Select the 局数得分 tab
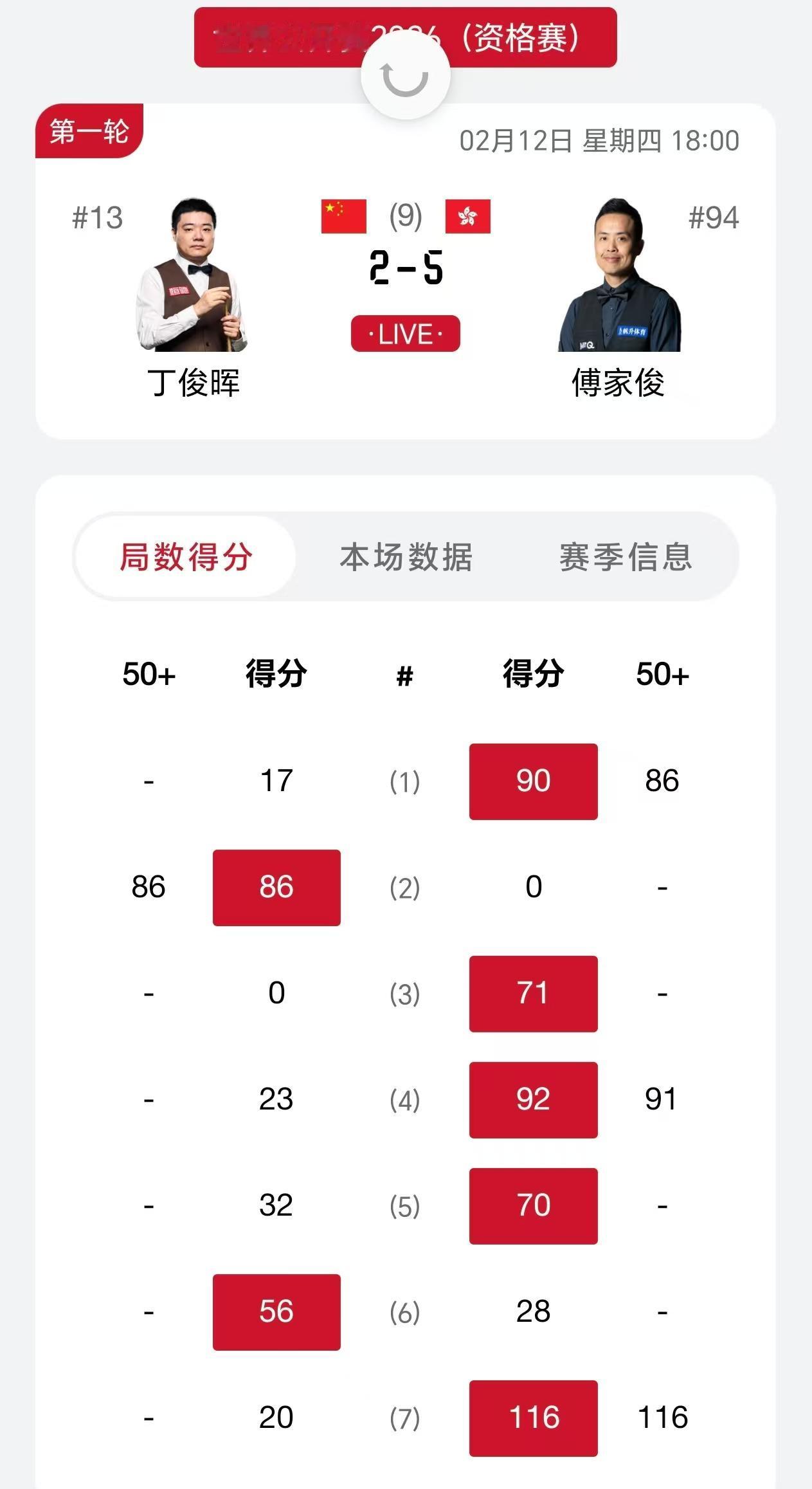 click(x=185, y=559)
